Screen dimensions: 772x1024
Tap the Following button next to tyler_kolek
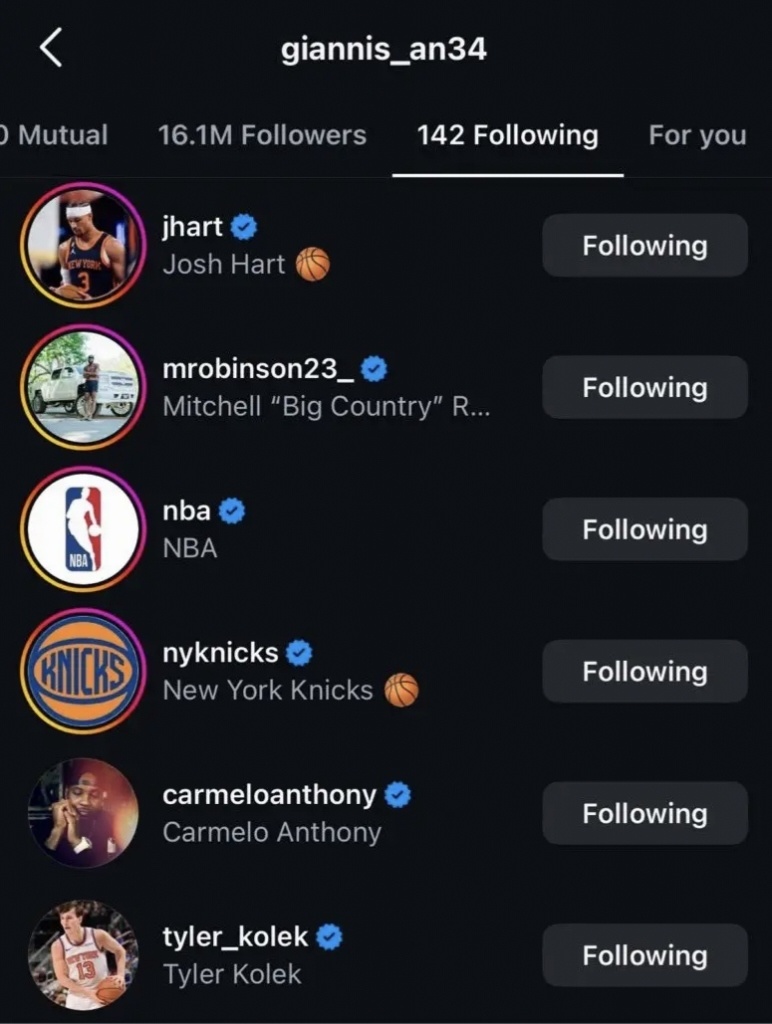point(644,956)
